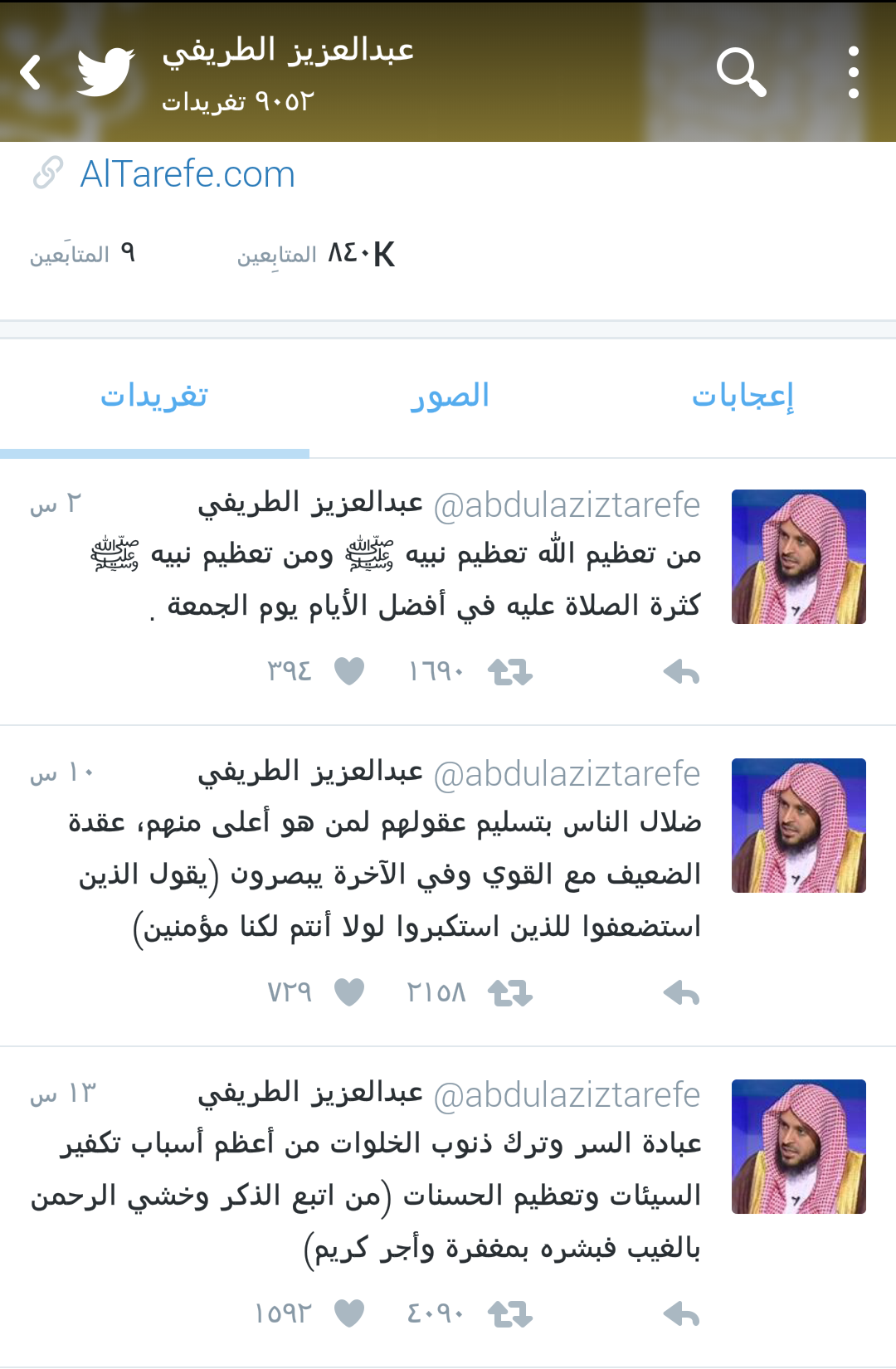This screenshot has height=1369, width=896.
Task: Open search with the magnifier icon
Action: (x=741, y=72)
